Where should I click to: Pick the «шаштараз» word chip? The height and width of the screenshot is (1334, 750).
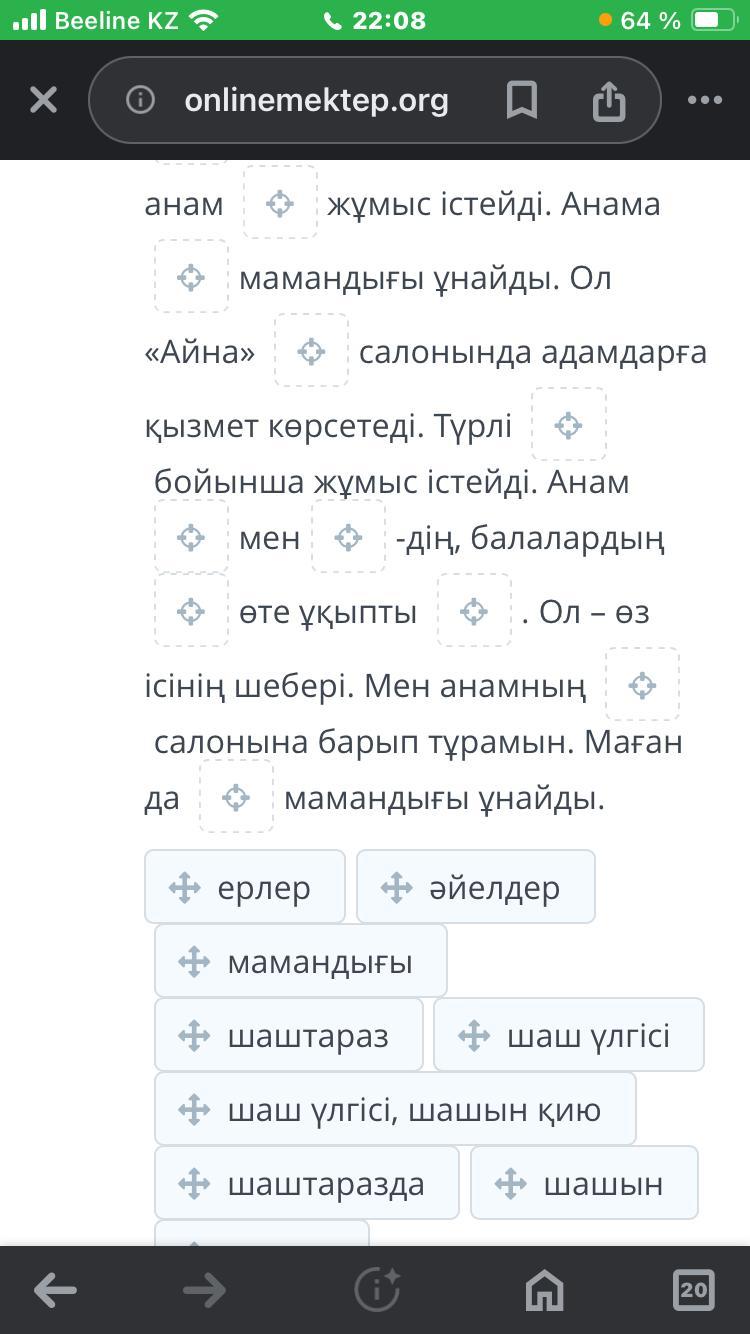[x=289, y=1035]
